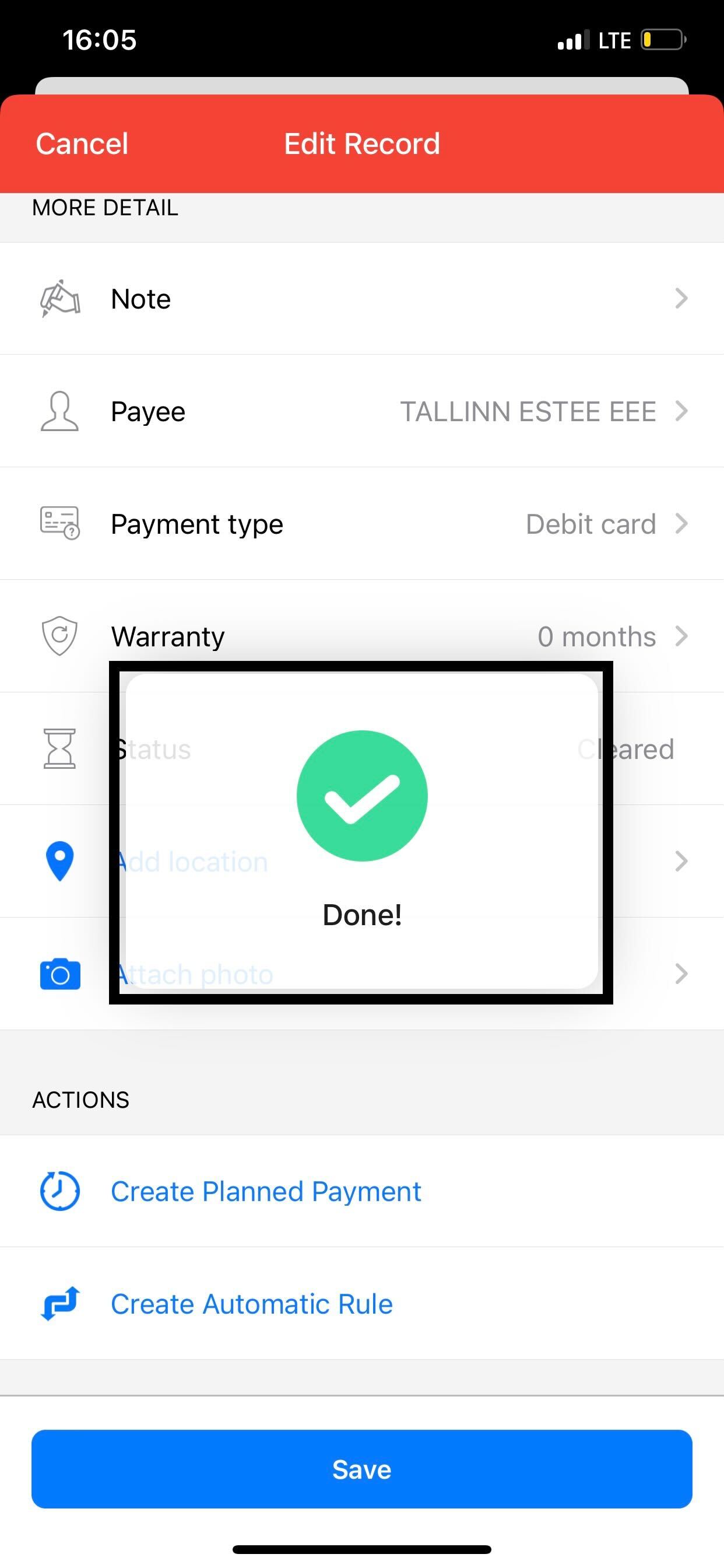Save the edited record
Screen dimensions: 724x1568
(362, 1469)
